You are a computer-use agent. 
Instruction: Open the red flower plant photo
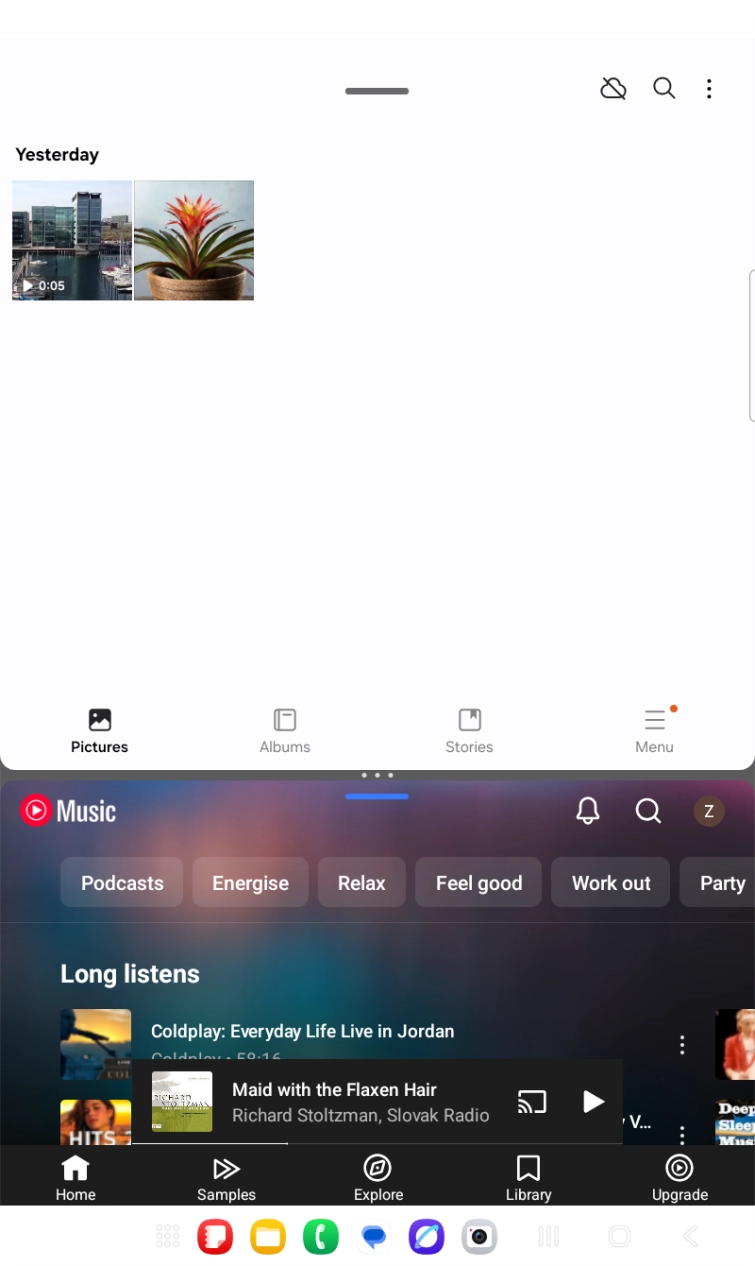[194, 240]
